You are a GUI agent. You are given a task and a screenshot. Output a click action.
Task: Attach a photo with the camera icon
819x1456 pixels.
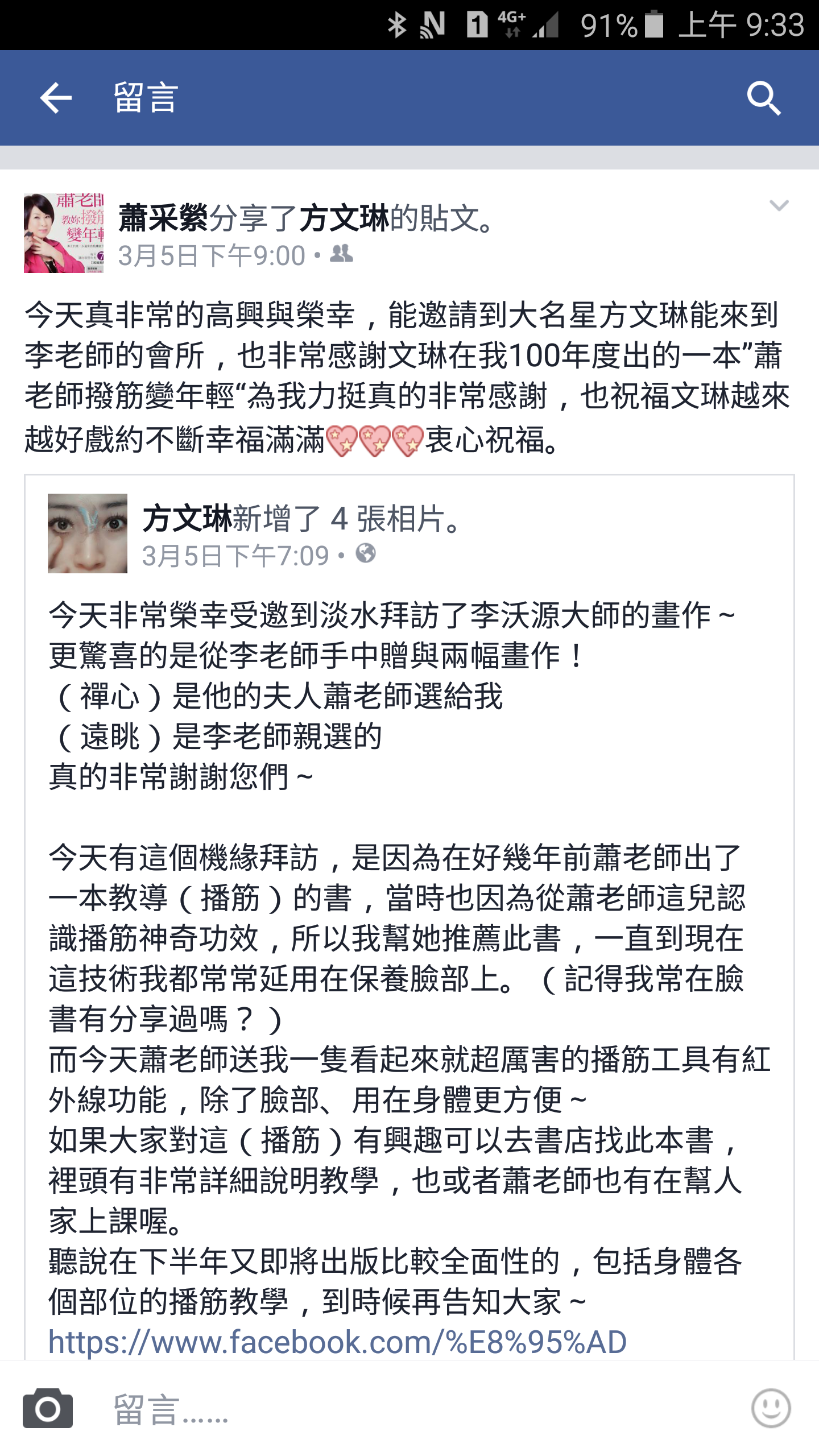coord(48,1408)
